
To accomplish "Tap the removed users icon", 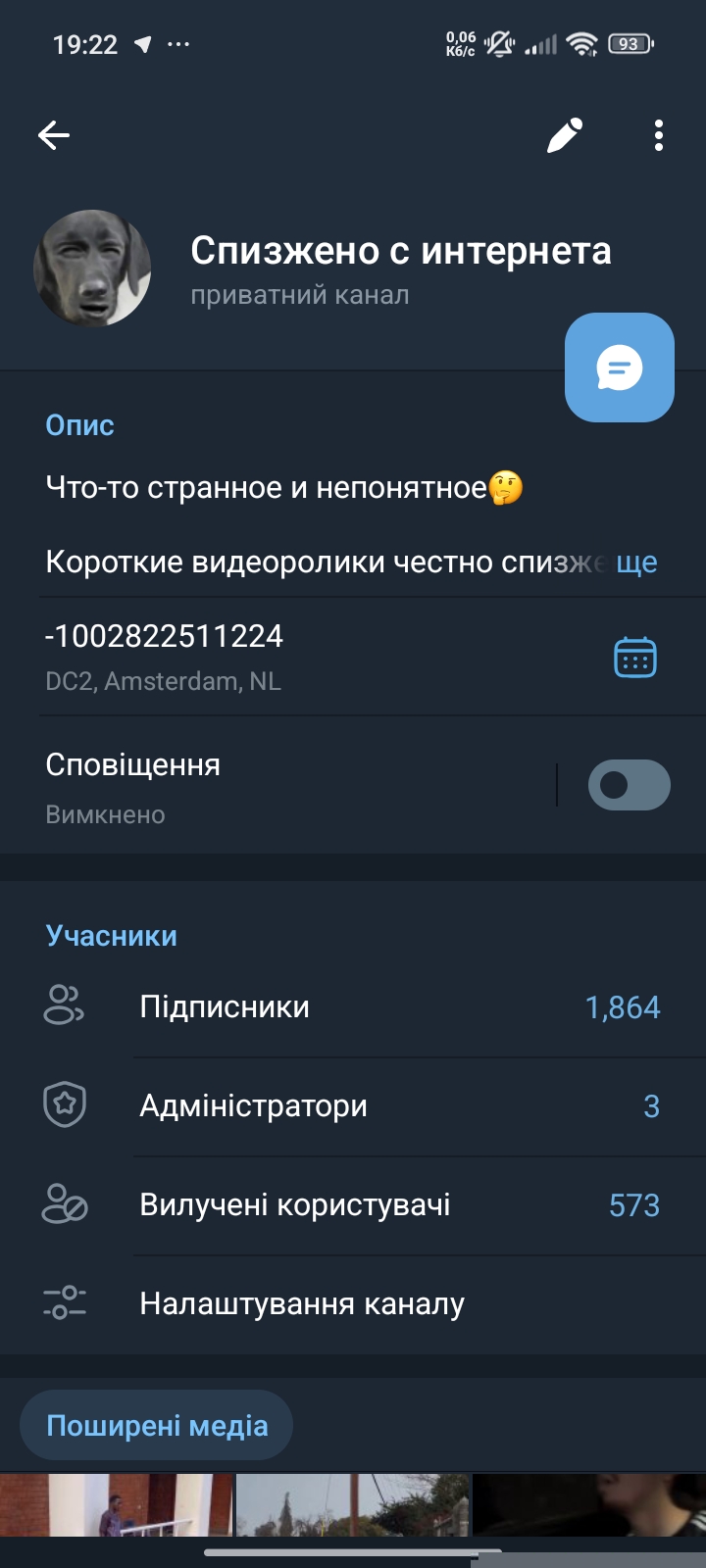I will pos(65,1204).
